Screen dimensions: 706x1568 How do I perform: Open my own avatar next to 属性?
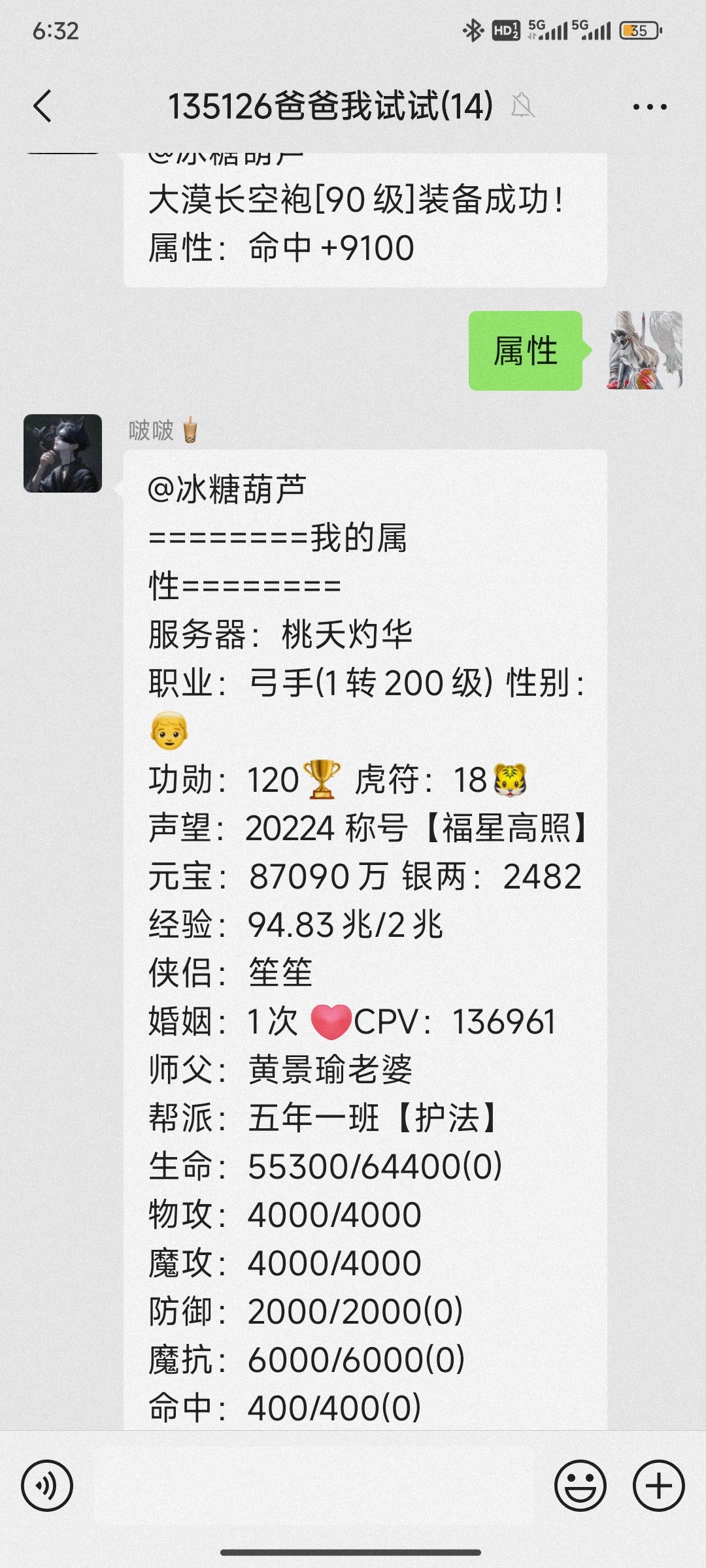click(x=645, y=351)
